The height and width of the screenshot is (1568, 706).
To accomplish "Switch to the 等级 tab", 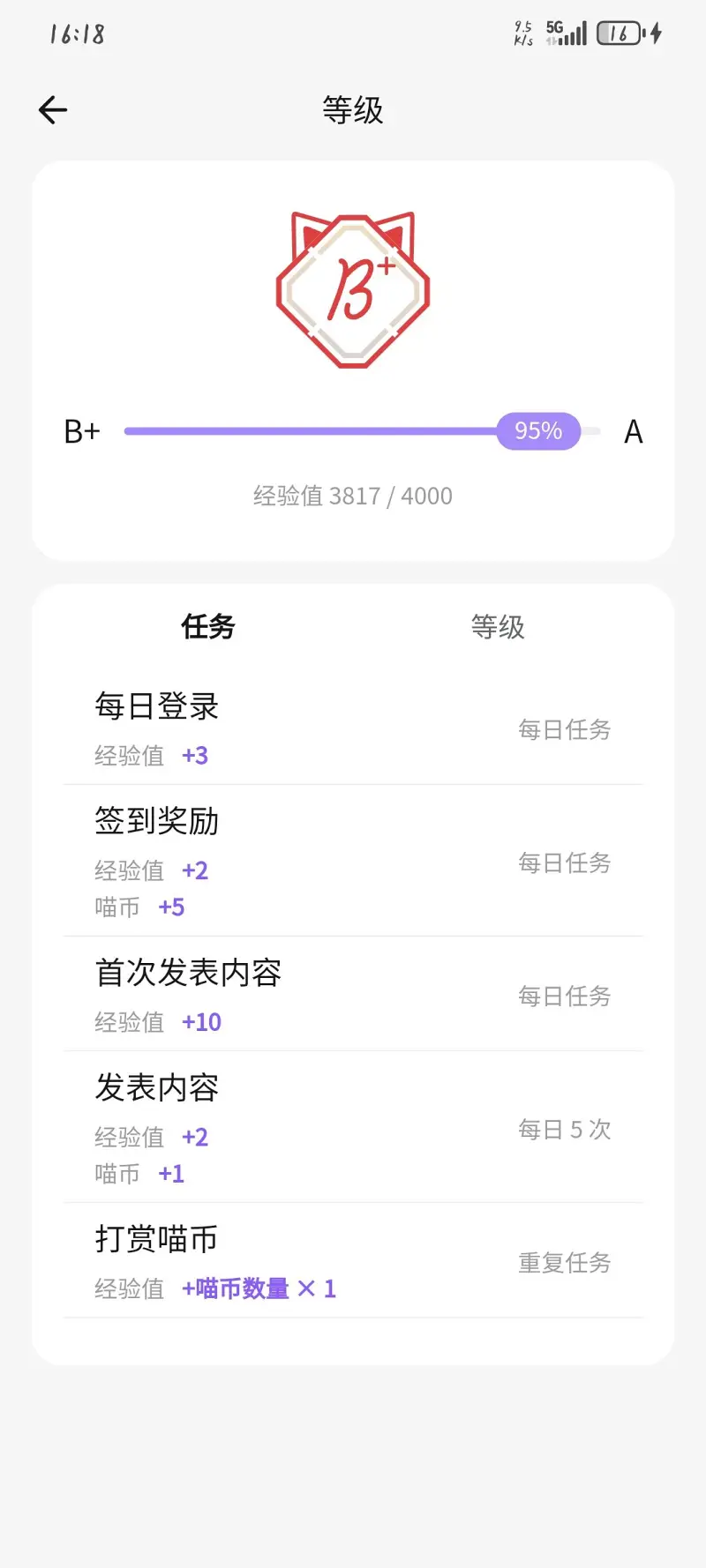I will pyautogui.click(x=498, y=627).
